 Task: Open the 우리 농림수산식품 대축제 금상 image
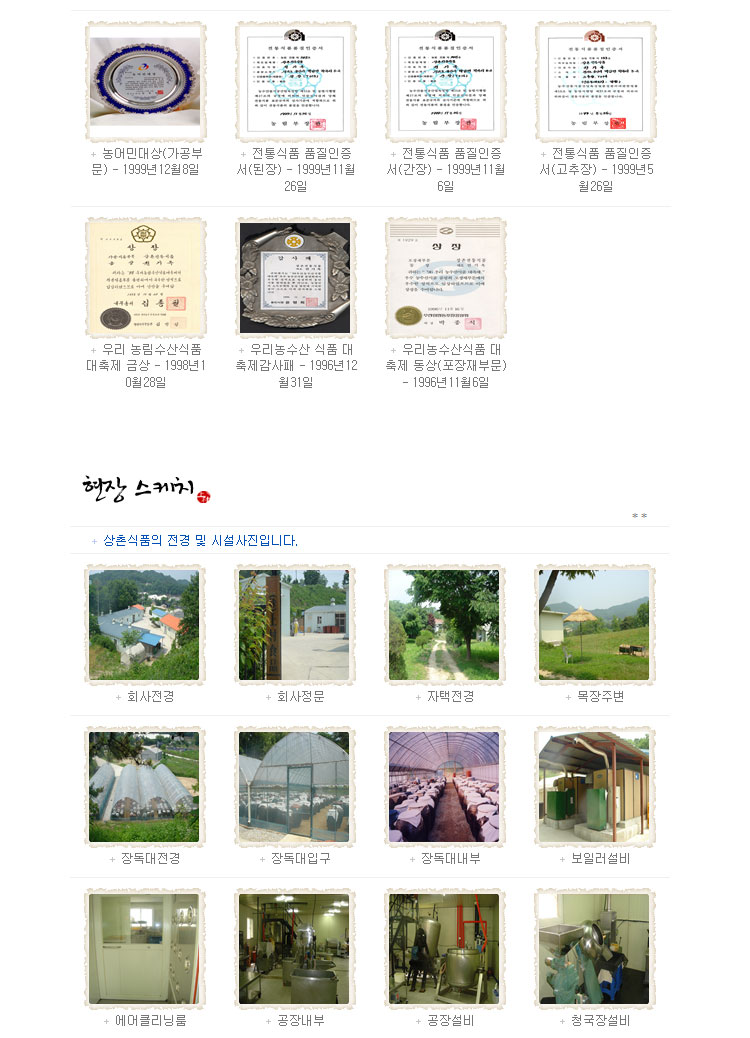point(145,277)
